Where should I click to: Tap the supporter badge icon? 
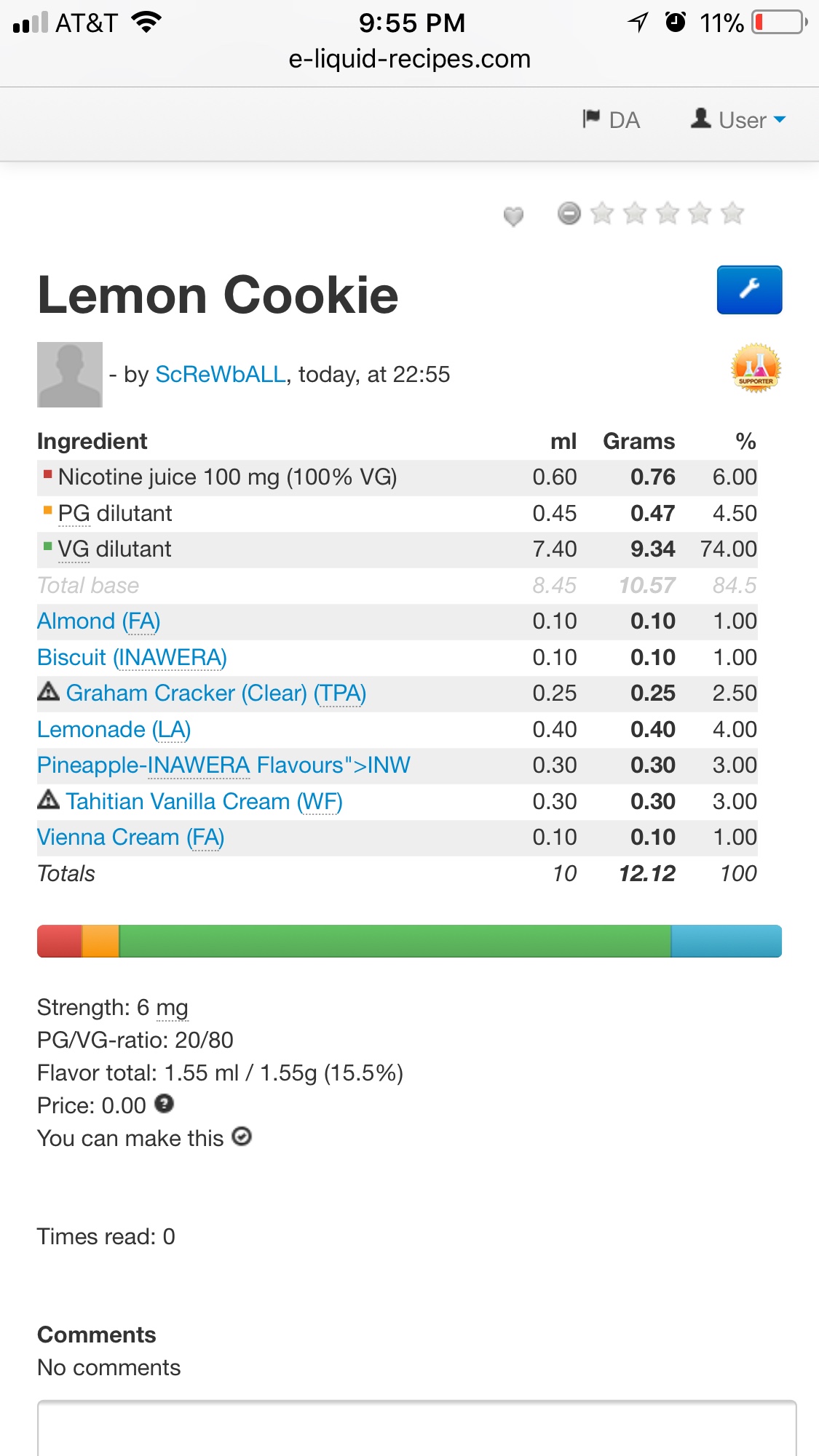[756, 368]
